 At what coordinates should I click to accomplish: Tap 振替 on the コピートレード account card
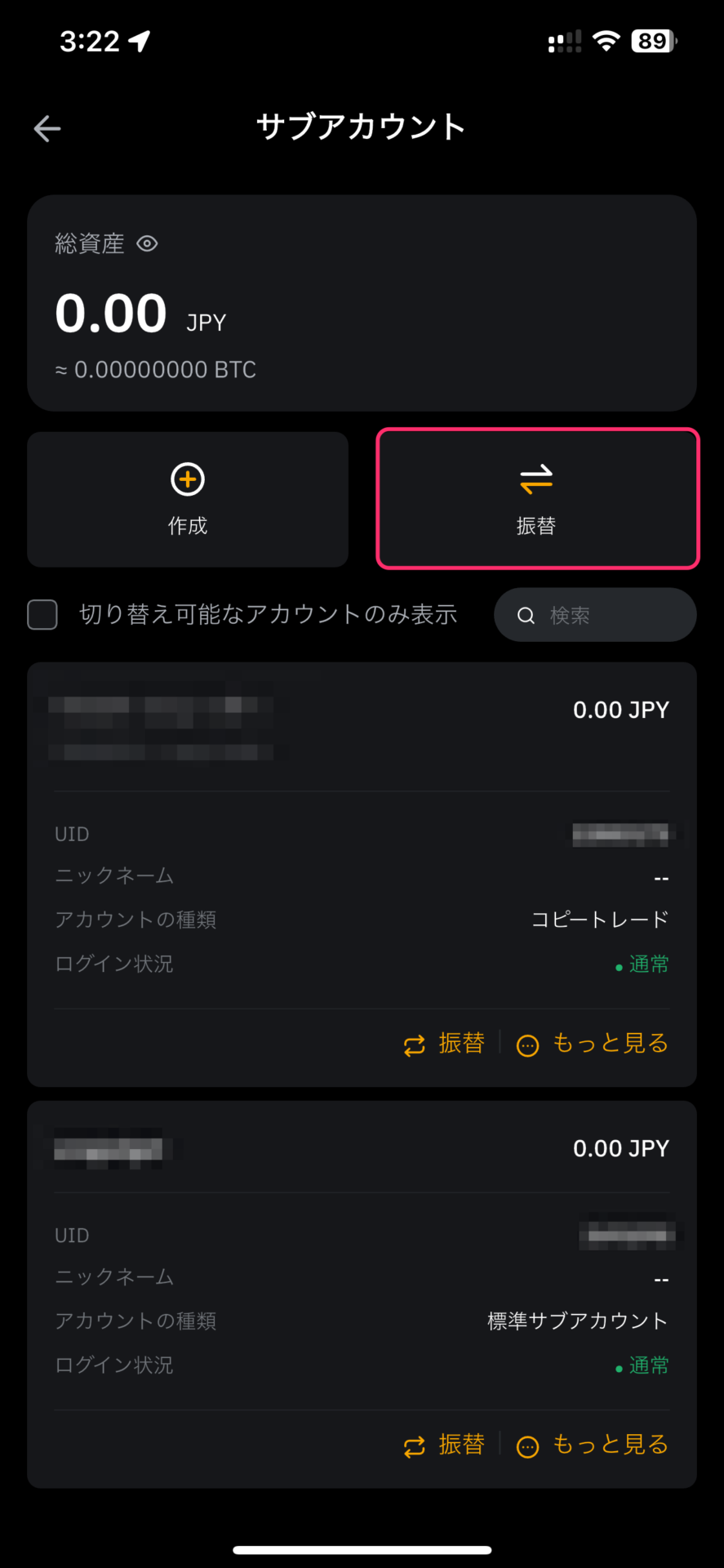tap(444, 1044)
